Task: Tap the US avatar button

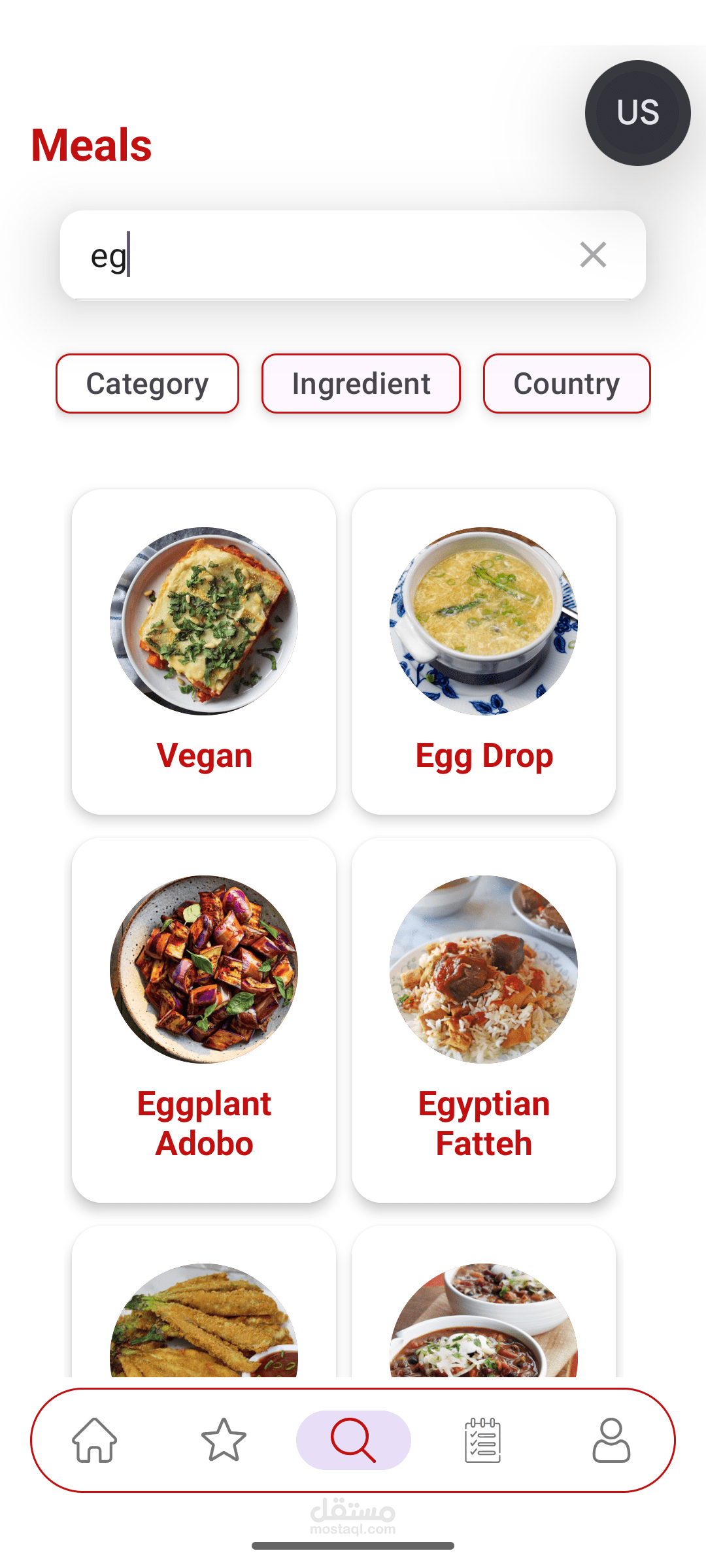Action: [x=637, y=112]
